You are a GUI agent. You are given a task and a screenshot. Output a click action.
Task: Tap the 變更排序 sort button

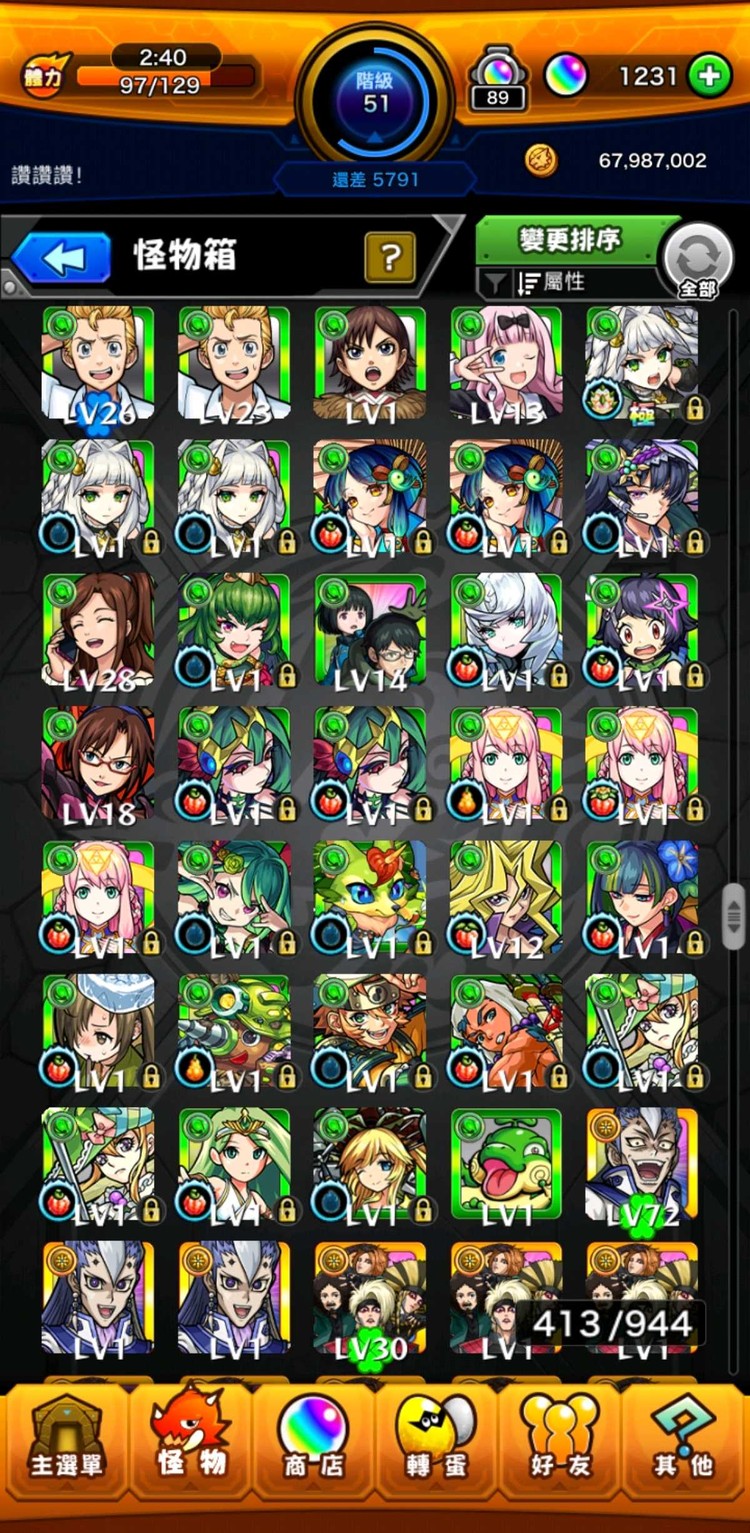click(x=569, y=240)
